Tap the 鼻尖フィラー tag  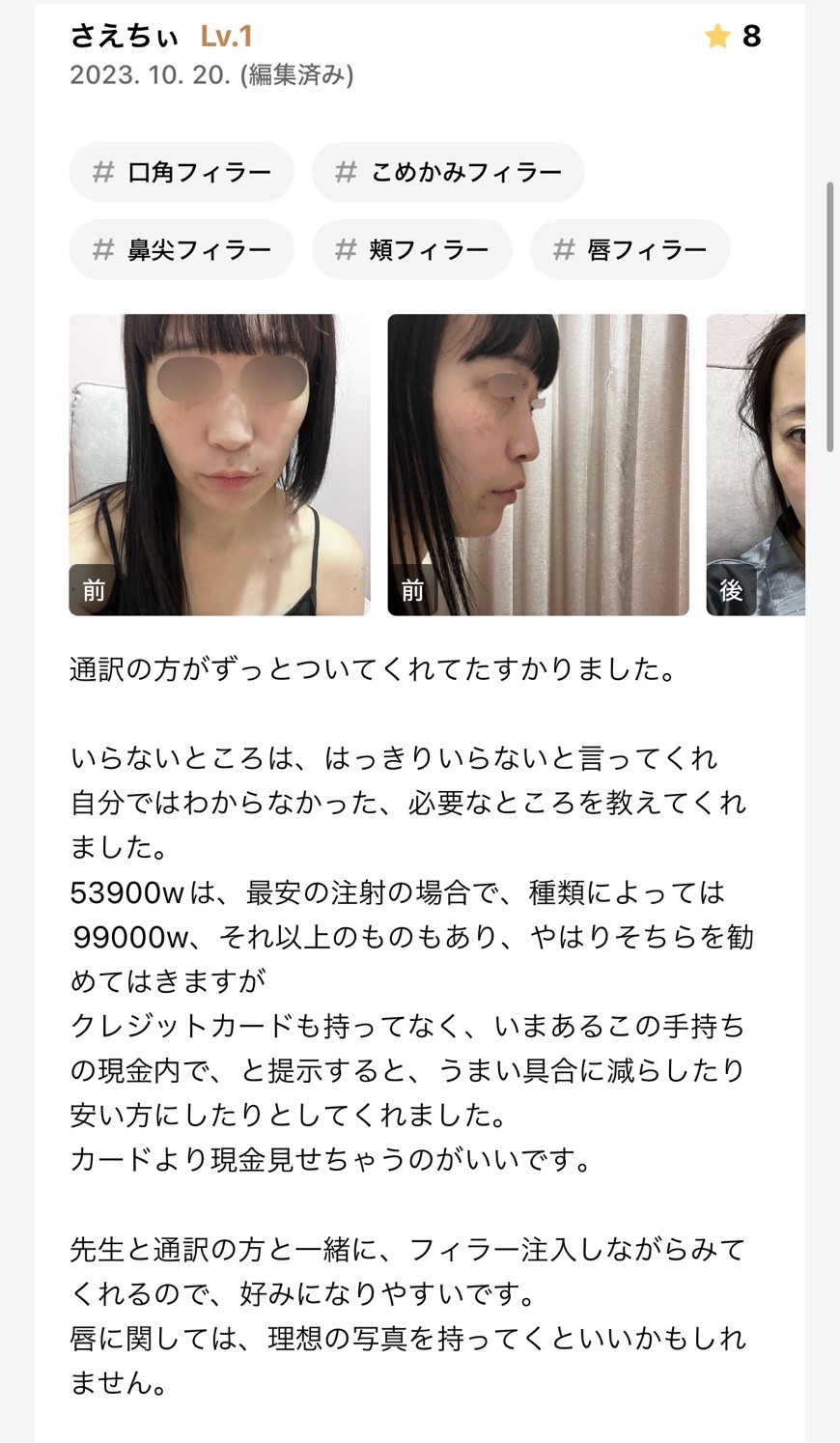182,250
